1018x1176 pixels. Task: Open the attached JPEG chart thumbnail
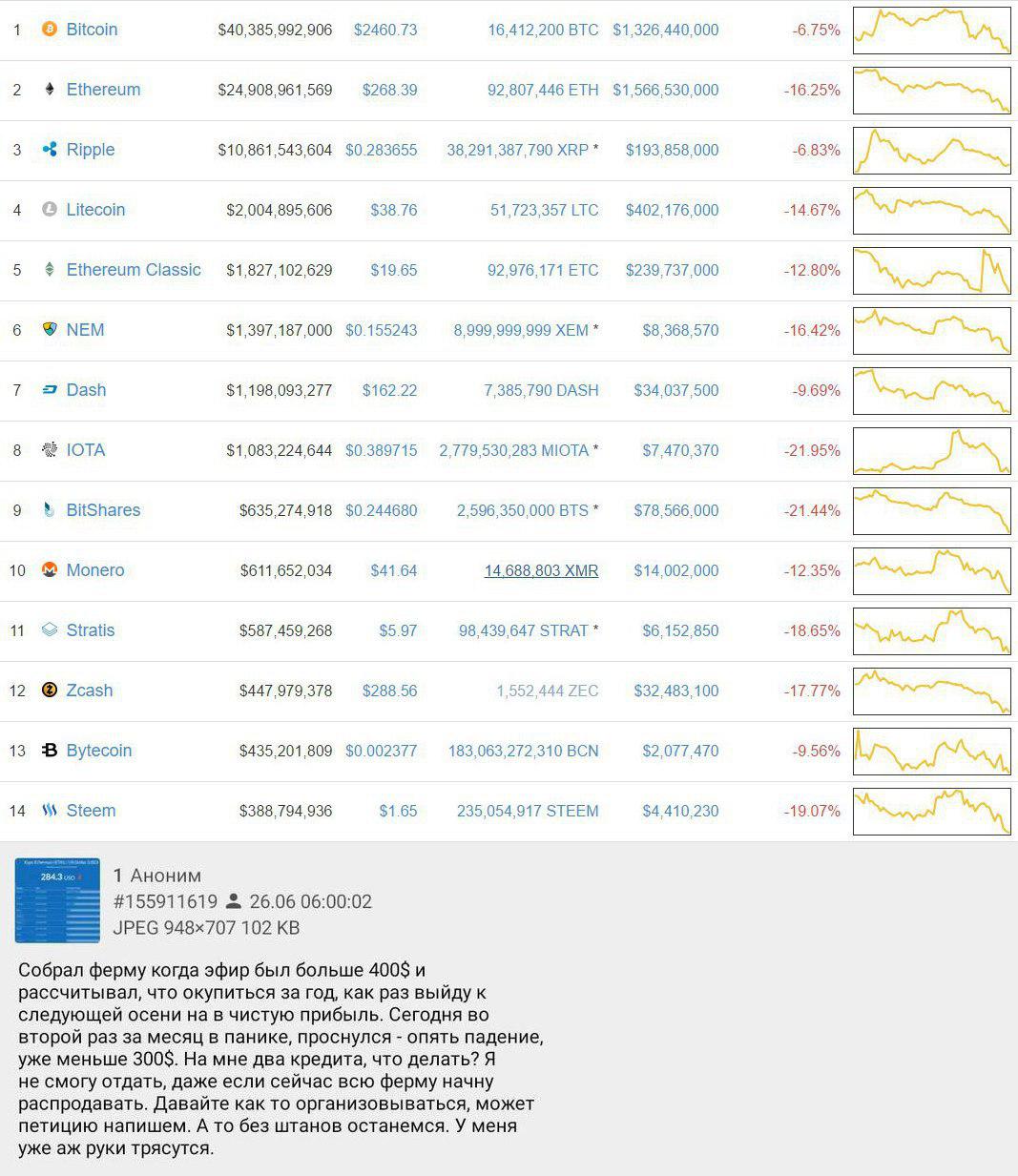57,899
